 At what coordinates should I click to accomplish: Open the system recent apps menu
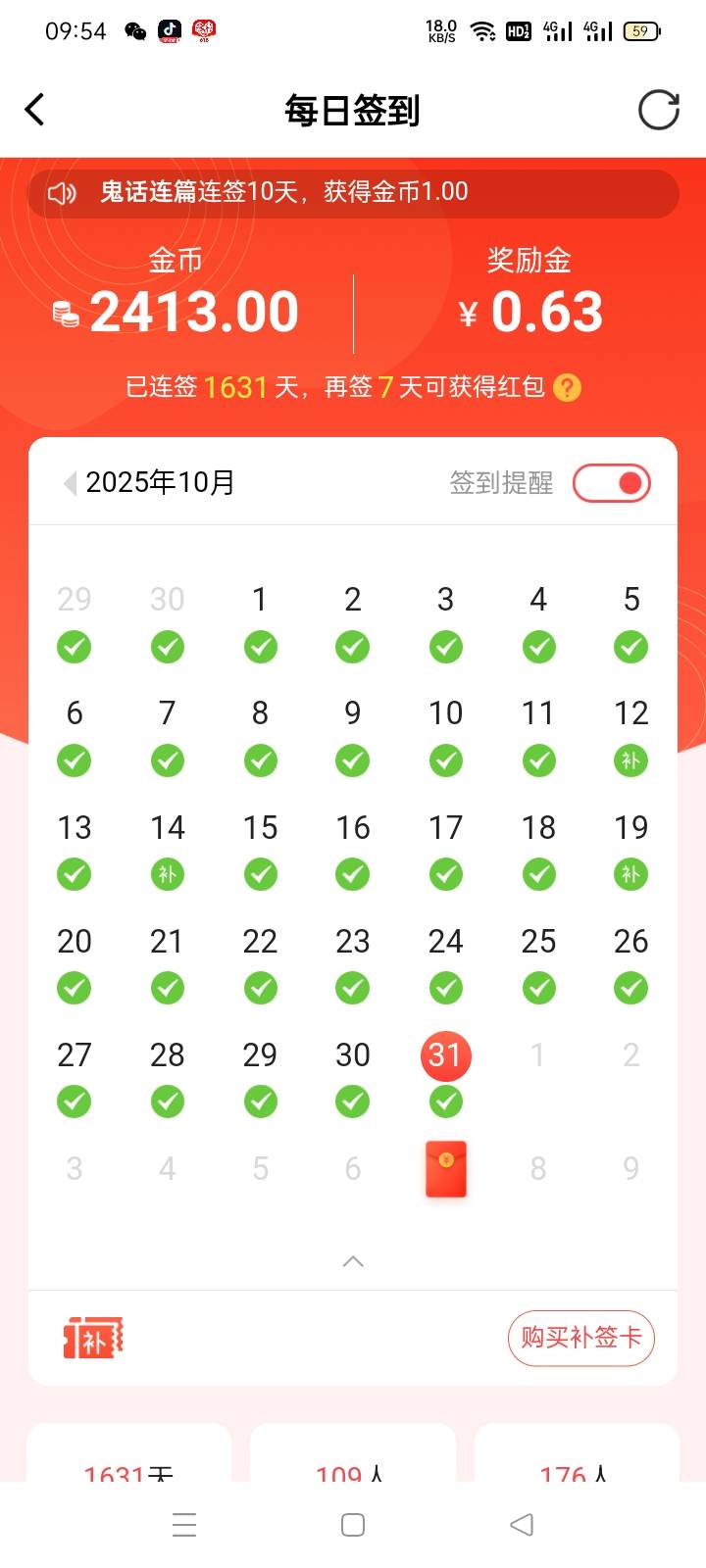coord(184,1525)
